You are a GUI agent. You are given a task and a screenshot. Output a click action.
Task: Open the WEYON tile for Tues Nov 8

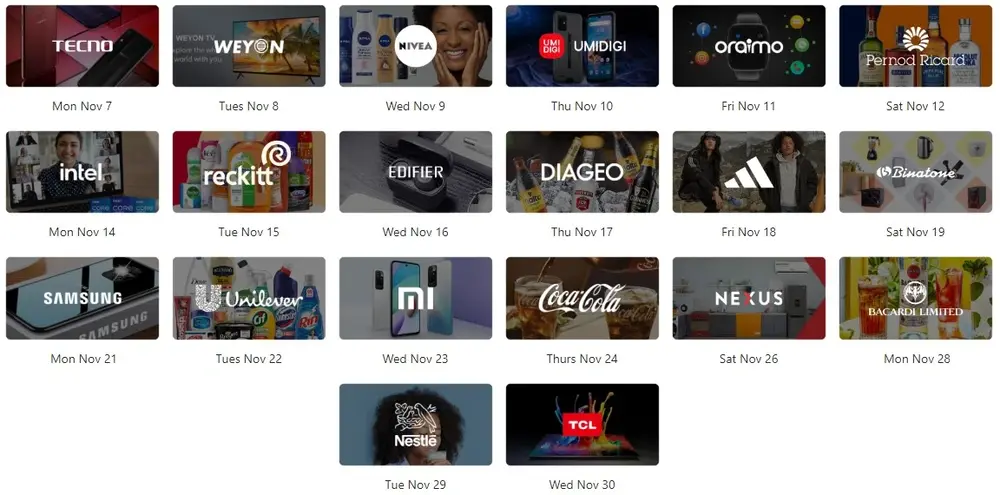point(249,46)
